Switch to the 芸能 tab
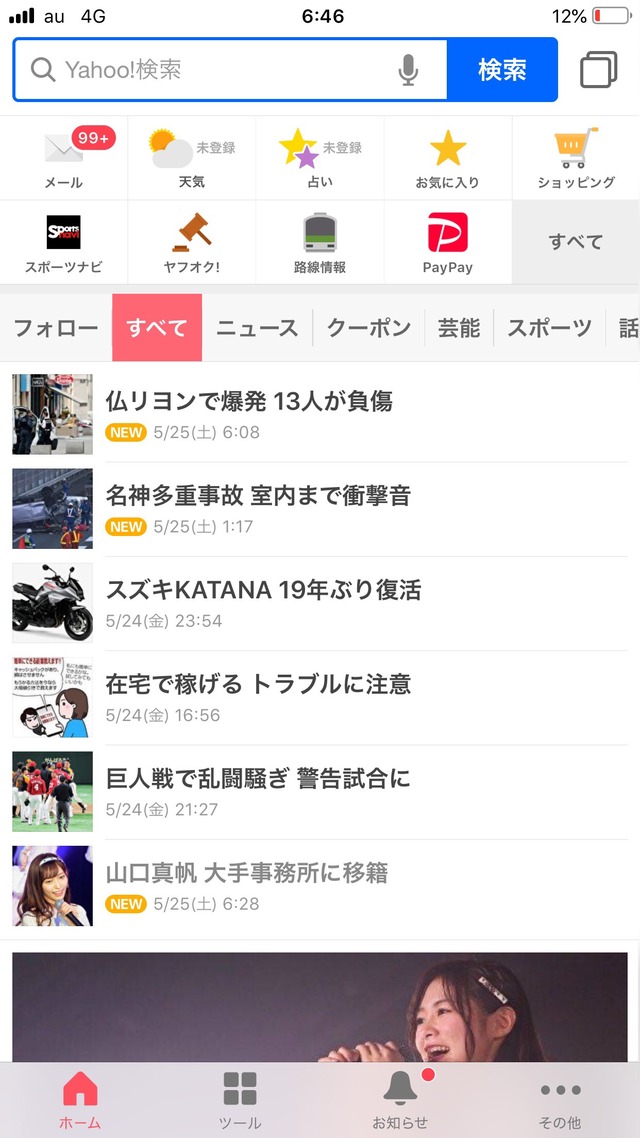The width and height of the screenshot is (640, 1138). coord(459,328)
